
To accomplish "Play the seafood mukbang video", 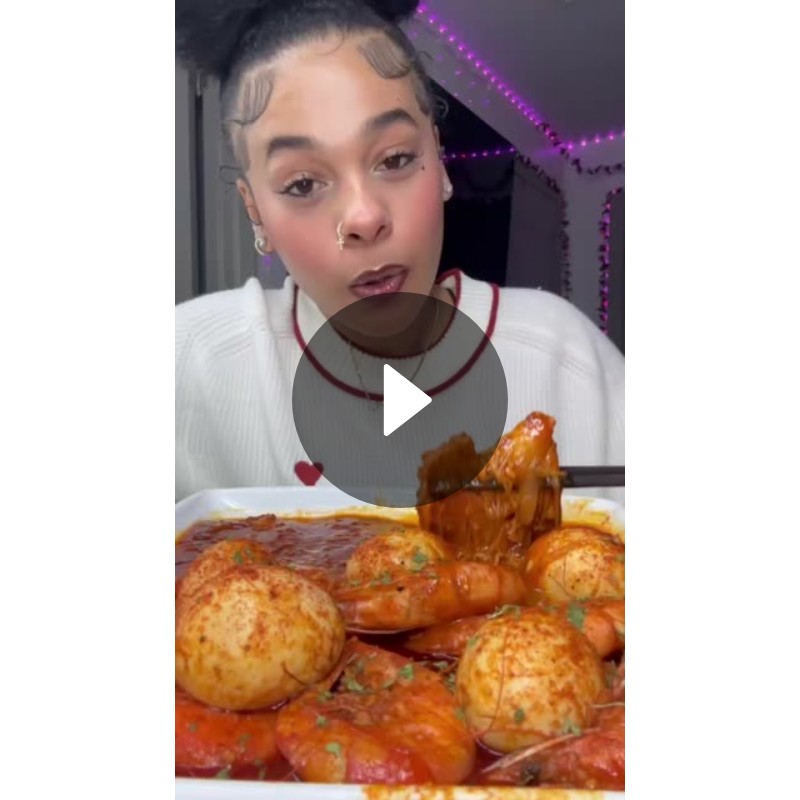I will coord(400,399).
